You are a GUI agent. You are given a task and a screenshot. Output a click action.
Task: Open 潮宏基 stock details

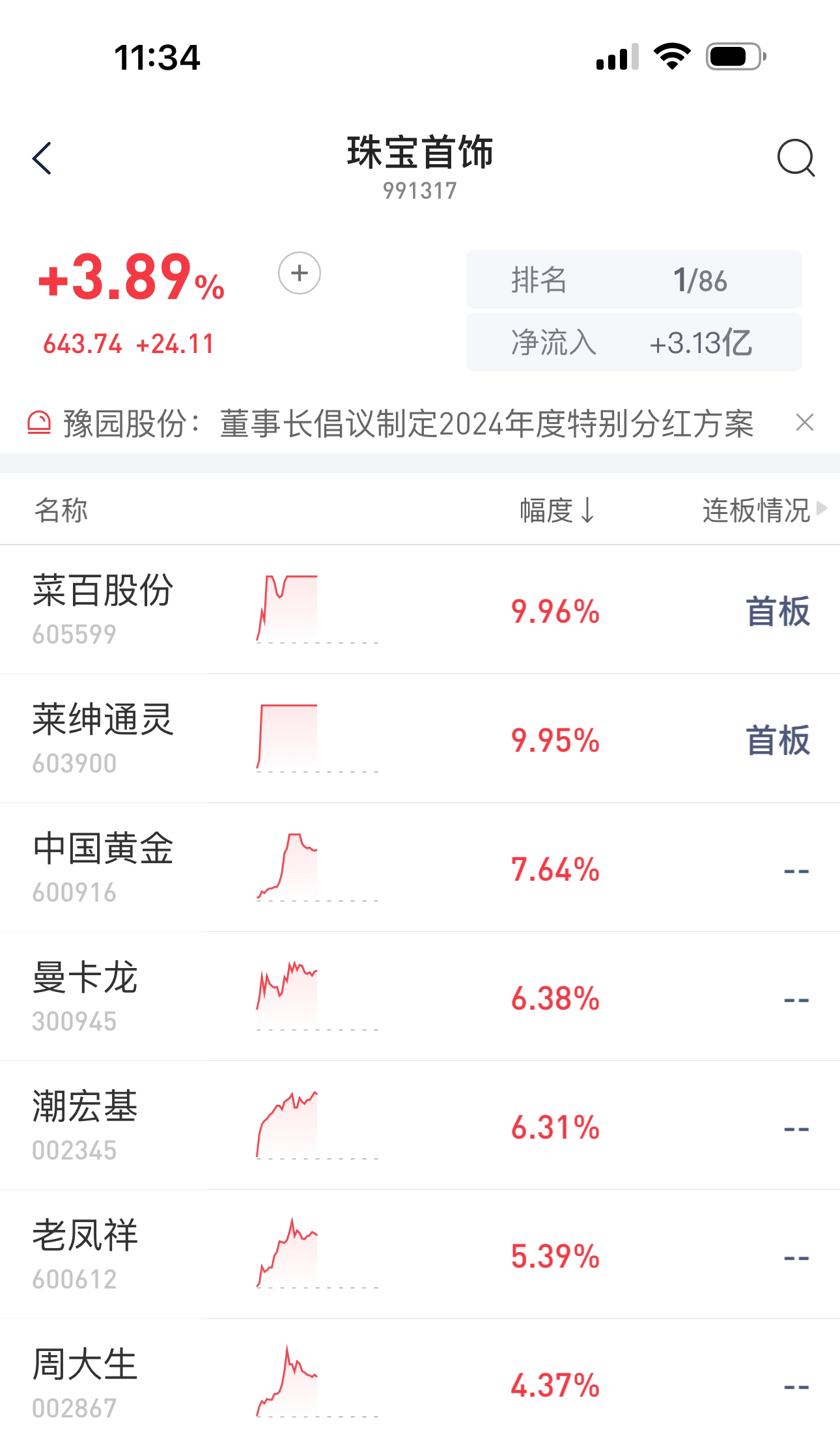[x=420, y=1126]
